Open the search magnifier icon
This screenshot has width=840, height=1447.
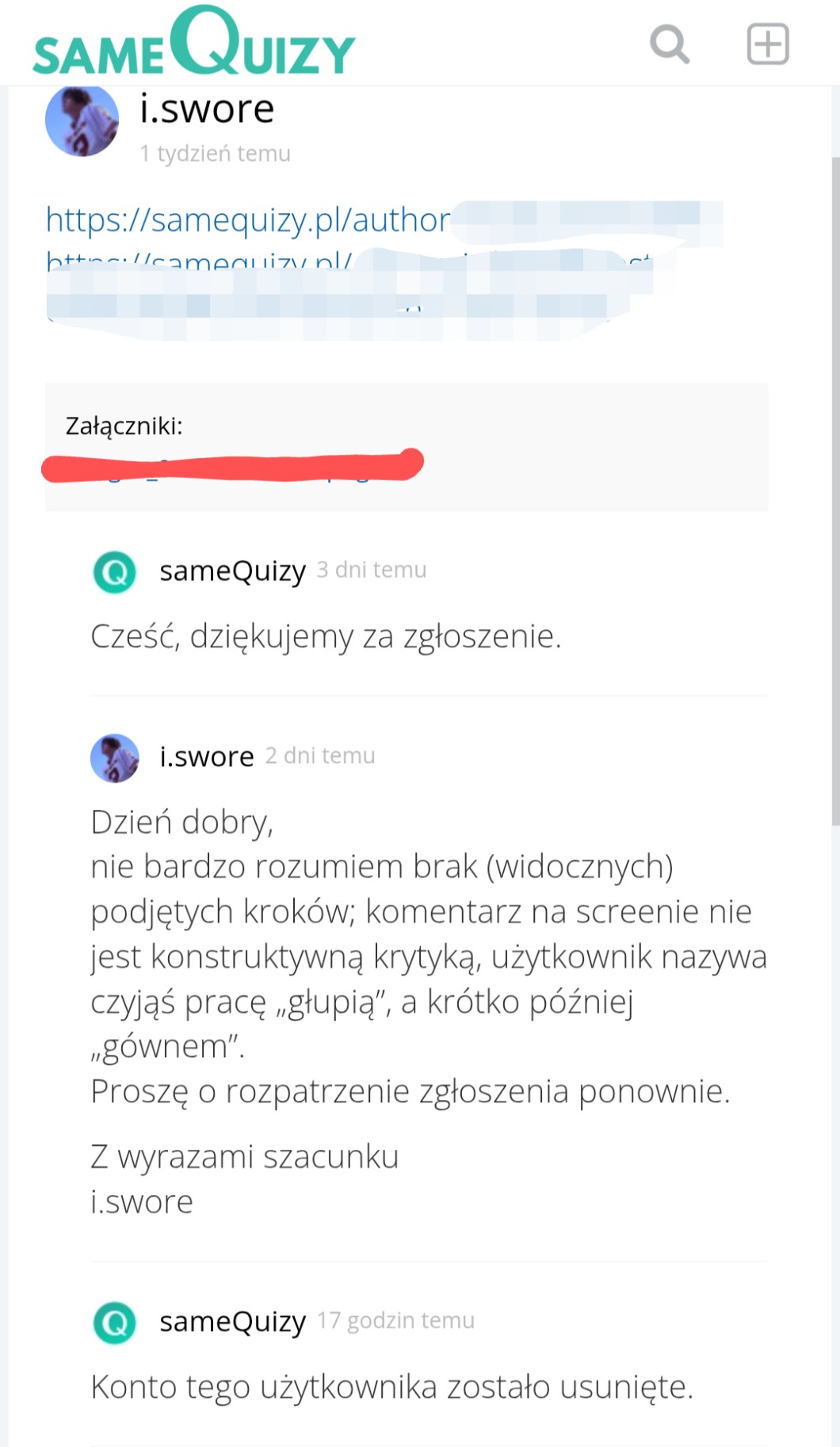coord(670,44)
